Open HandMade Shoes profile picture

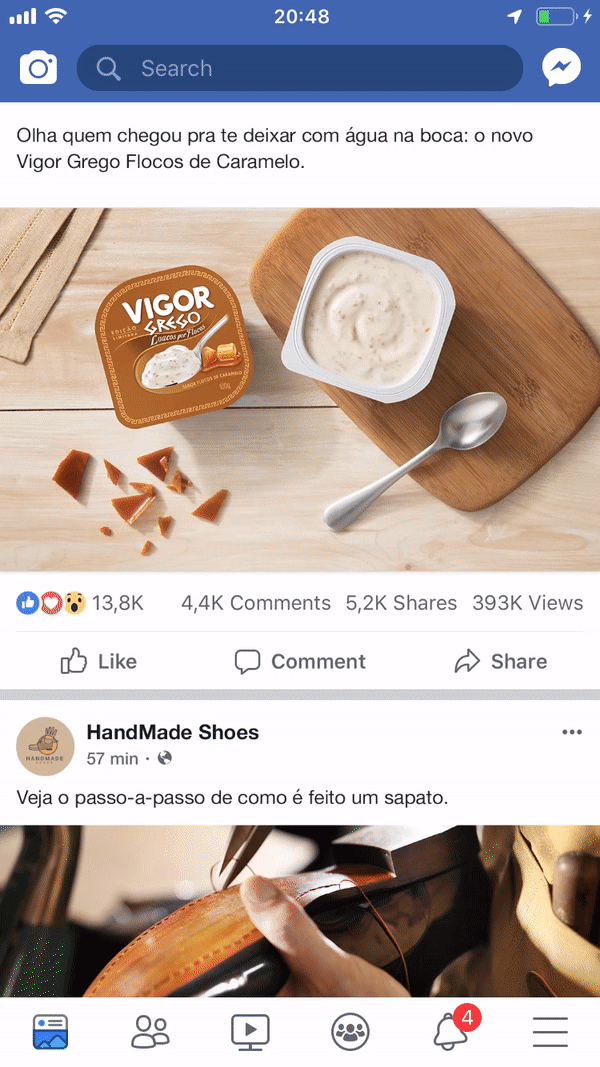[x=45, y=746]
